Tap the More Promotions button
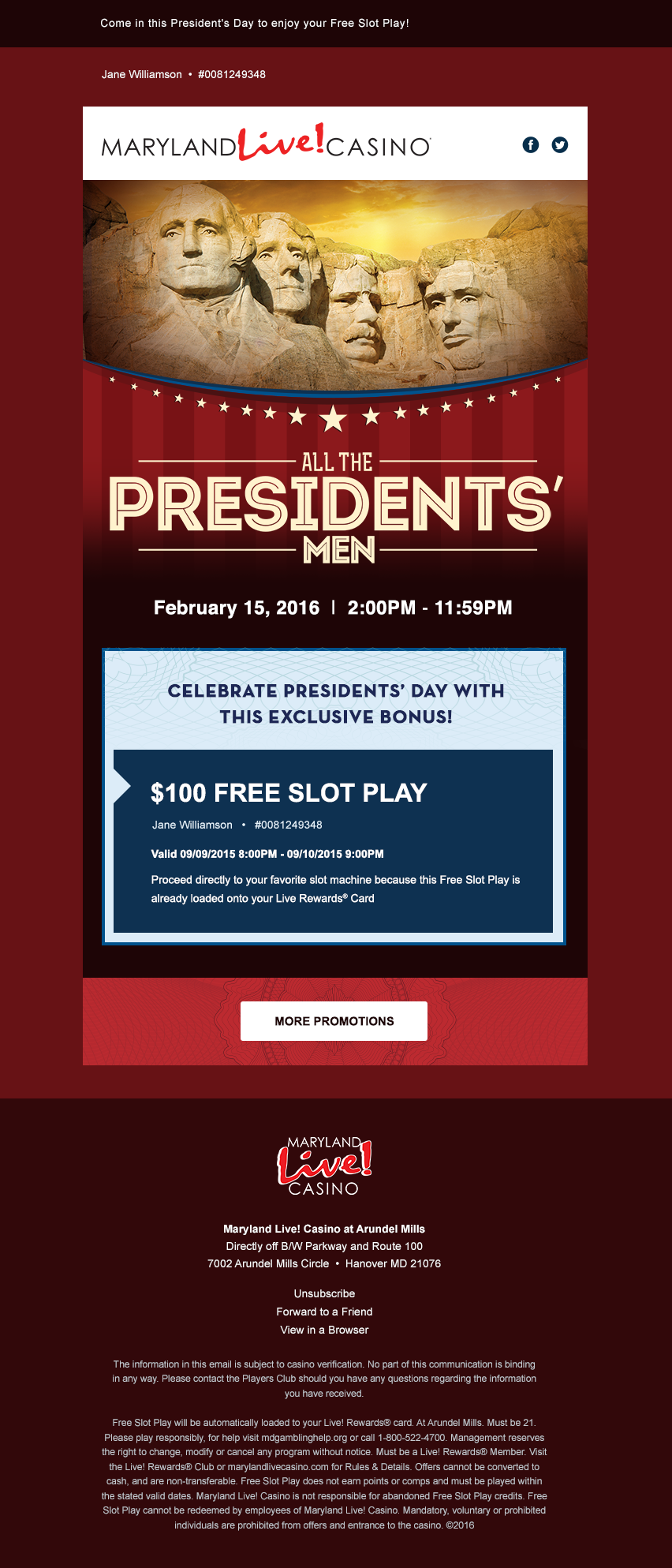This screenshot has width=672, height=1568. click(x=334, y=1021)
